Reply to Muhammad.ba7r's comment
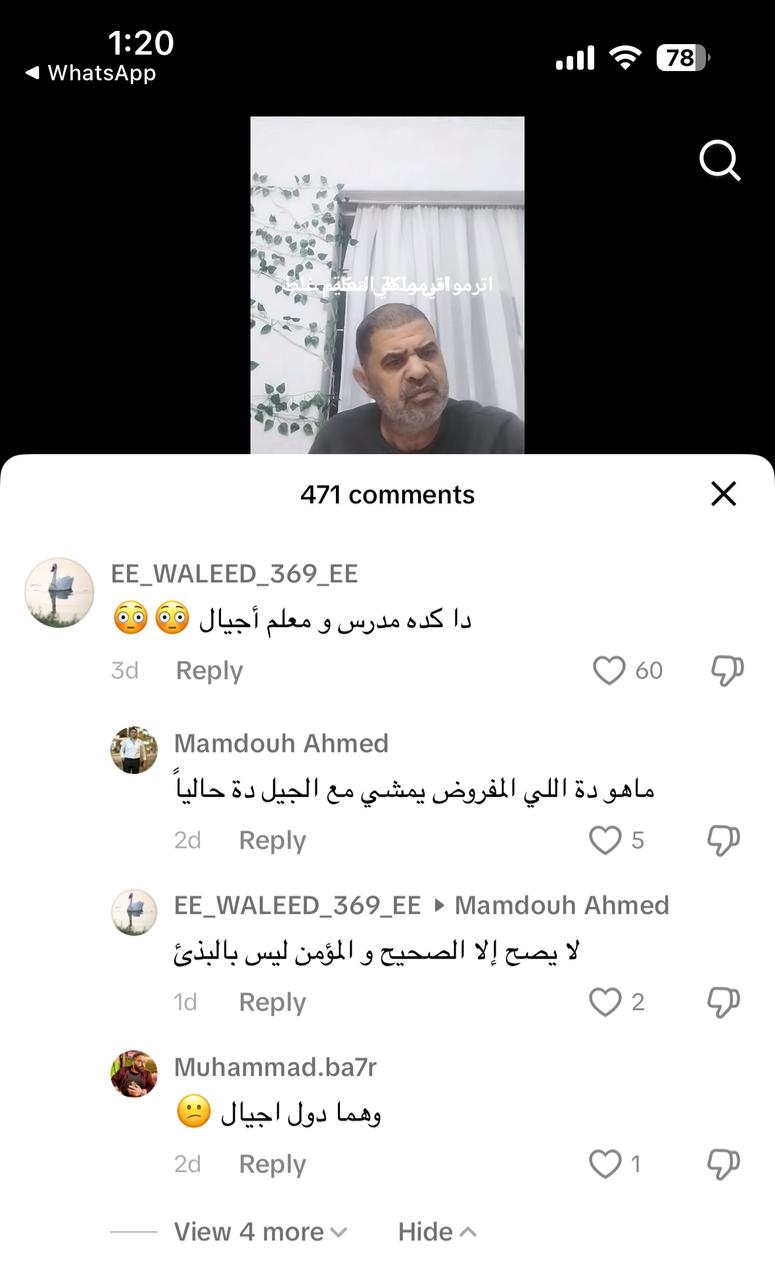The image size is (775, 1280). (x=272, y=1164)
